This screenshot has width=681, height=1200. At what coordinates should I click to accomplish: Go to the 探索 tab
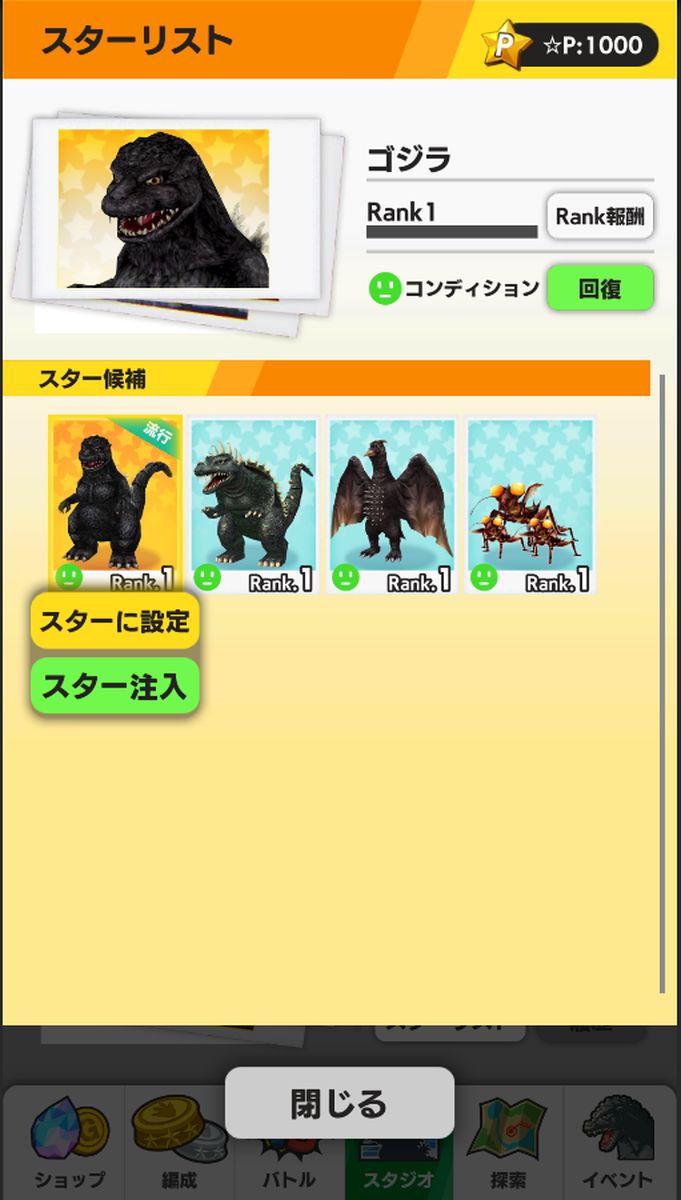508,1145
